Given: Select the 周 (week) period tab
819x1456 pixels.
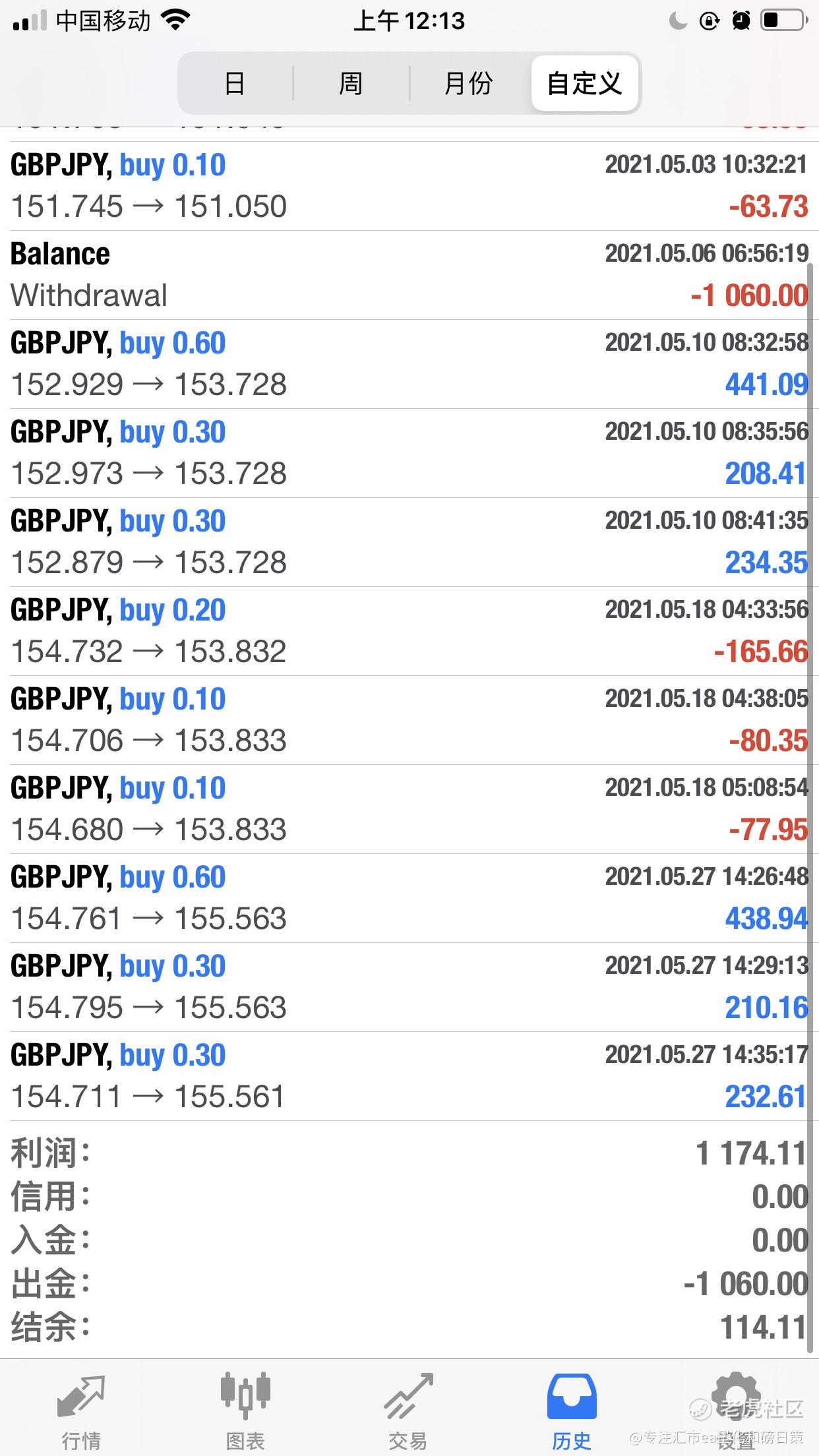Looking at the screenshot, I should click(351, 84).
